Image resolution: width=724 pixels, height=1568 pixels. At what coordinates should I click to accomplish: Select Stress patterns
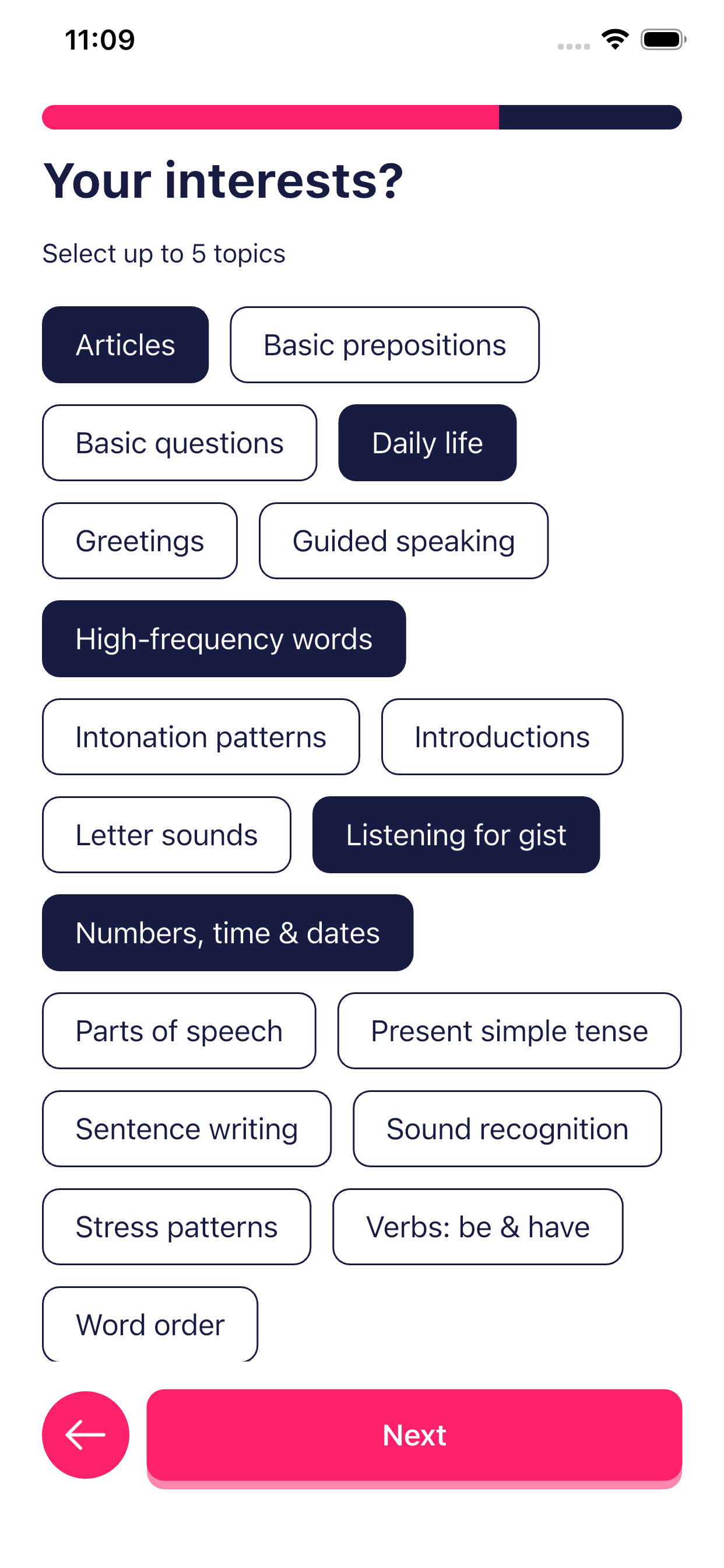point(177,1227)
